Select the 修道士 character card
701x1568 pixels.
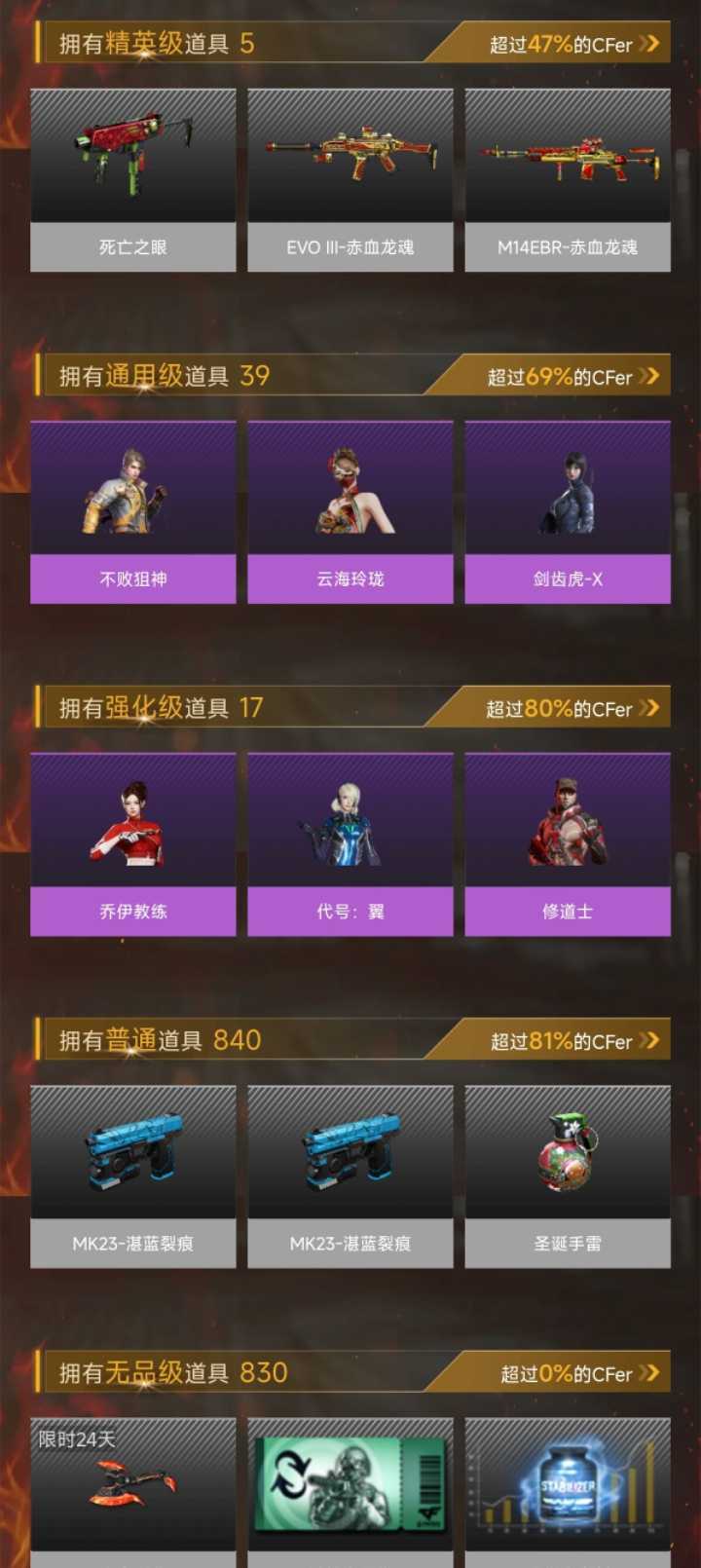click(x=568, y=844)
